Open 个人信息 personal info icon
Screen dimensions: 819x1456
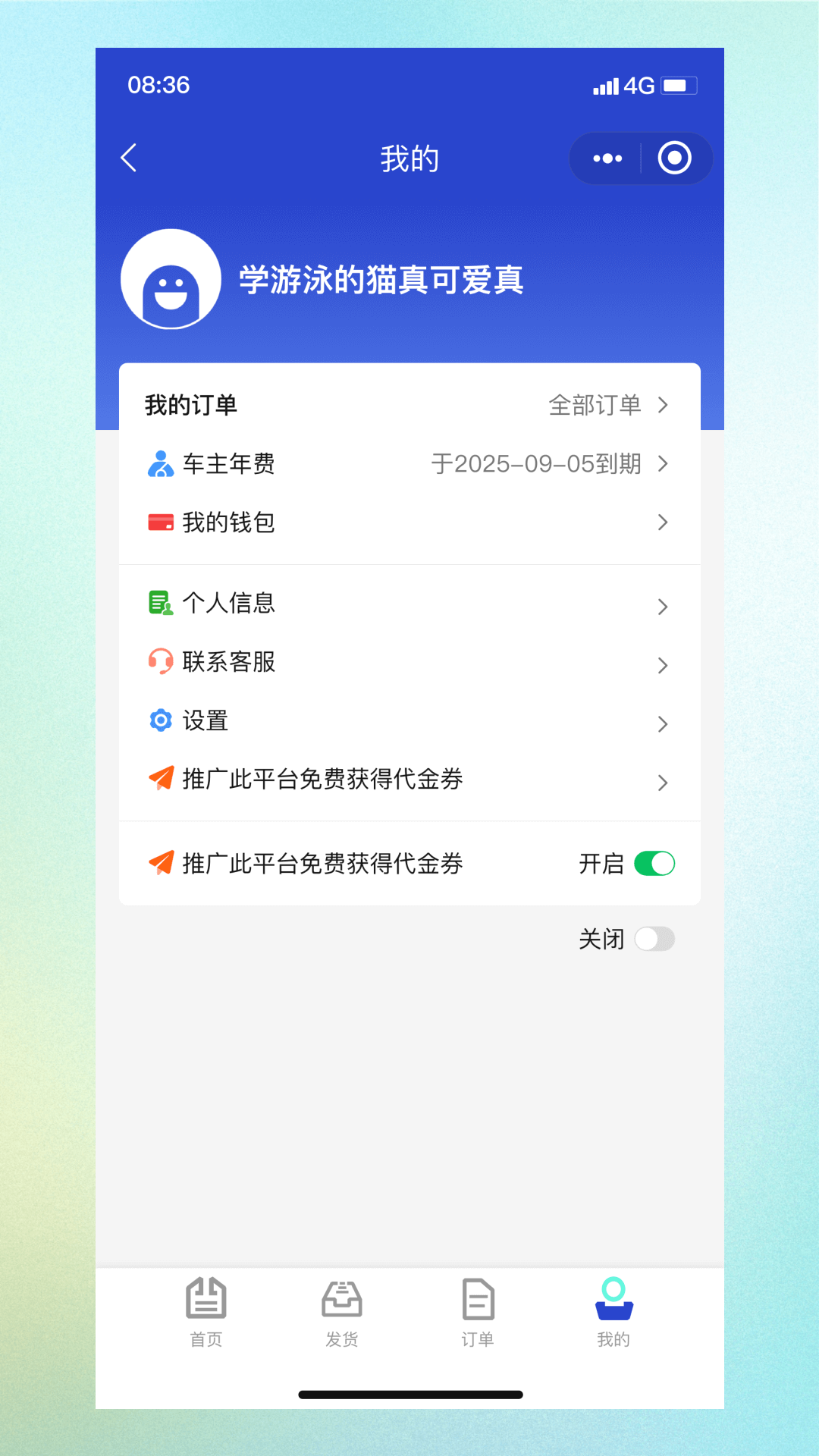[x=160, y=603]
